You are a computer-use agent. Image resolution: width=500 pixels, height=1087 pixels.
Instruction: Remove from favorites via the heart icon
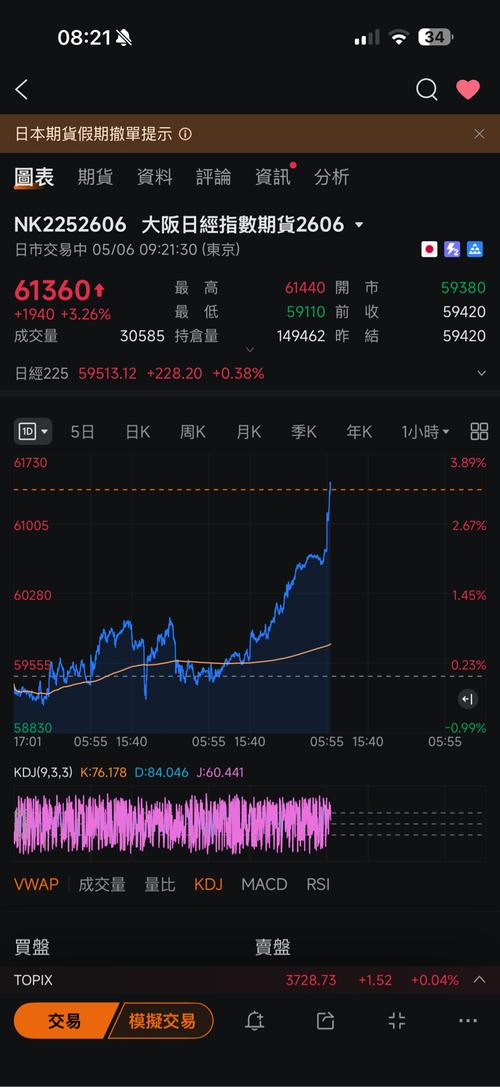[468, 89]
